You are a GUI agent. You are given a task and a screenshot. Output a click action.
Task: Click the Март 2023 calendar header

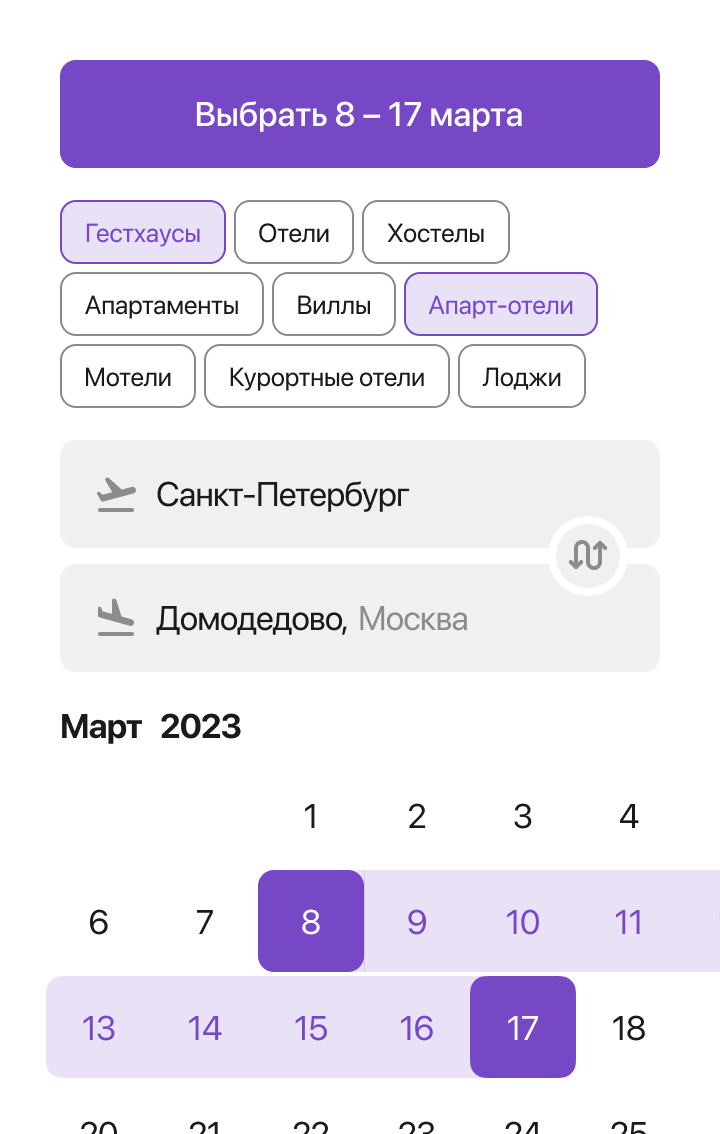[x=150, y=727]
